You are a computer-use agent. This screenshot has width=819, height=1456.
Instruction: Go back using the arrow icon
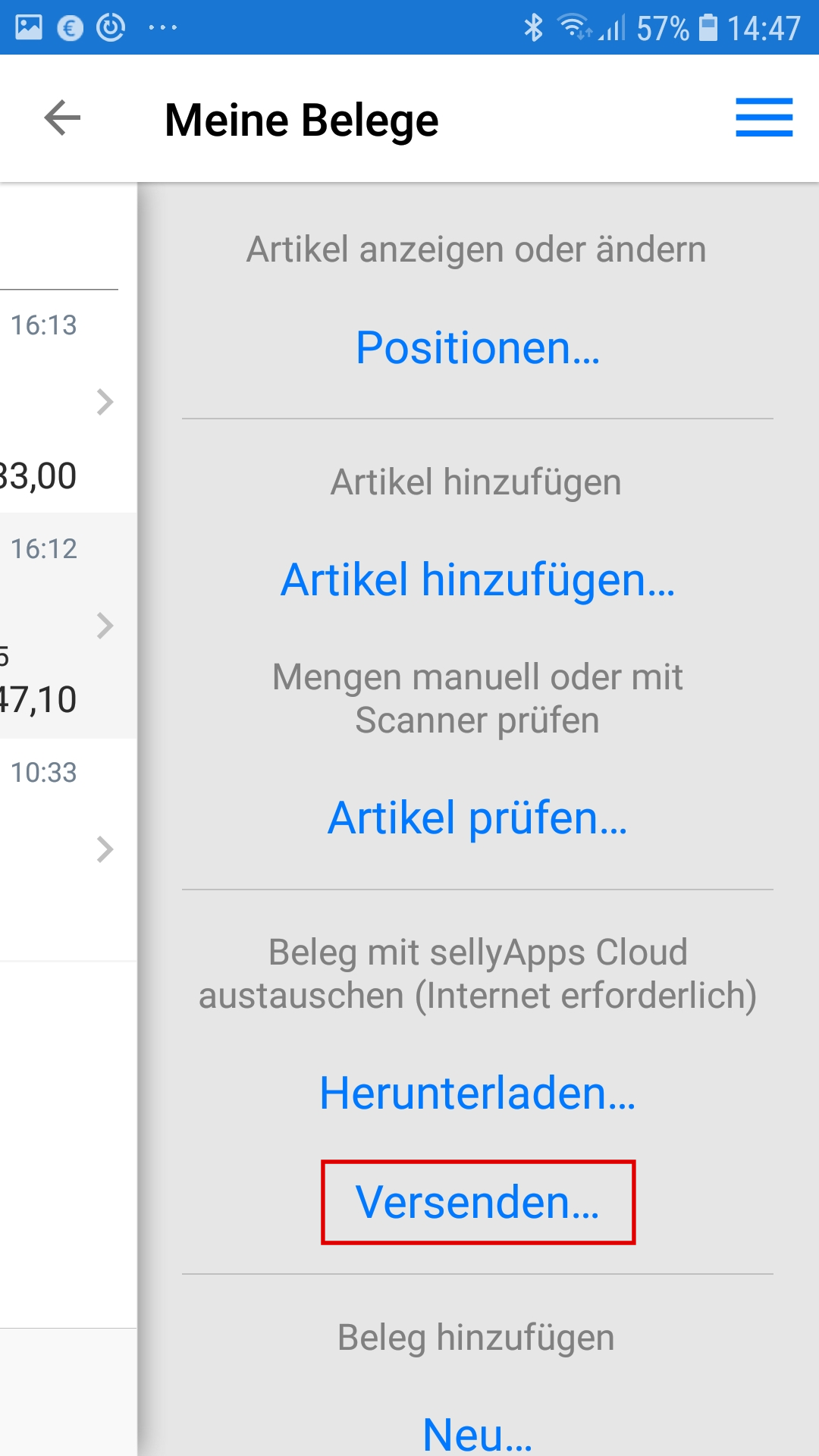tap(62, 118)
